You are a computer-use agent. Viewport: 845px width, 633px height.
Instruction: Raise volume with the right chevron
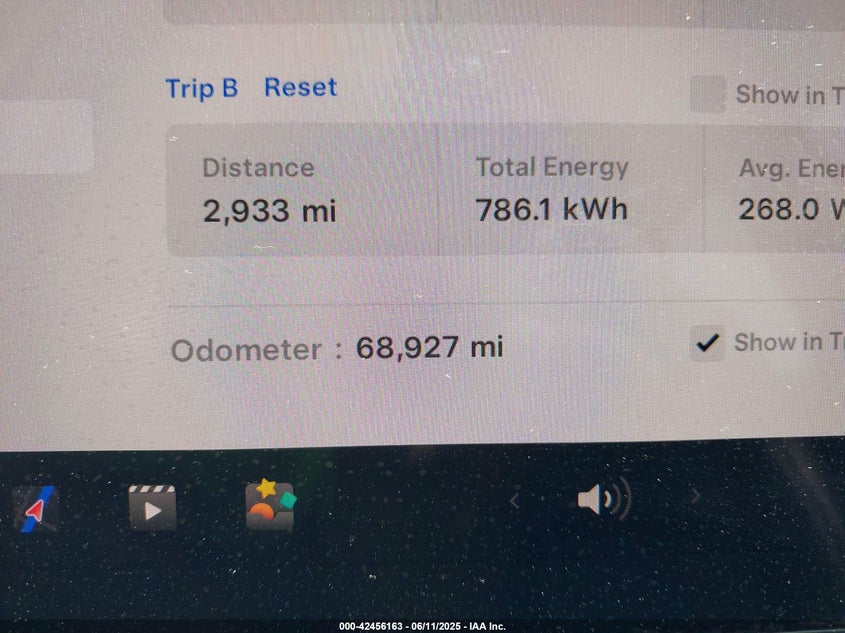[x=695, y=497]
